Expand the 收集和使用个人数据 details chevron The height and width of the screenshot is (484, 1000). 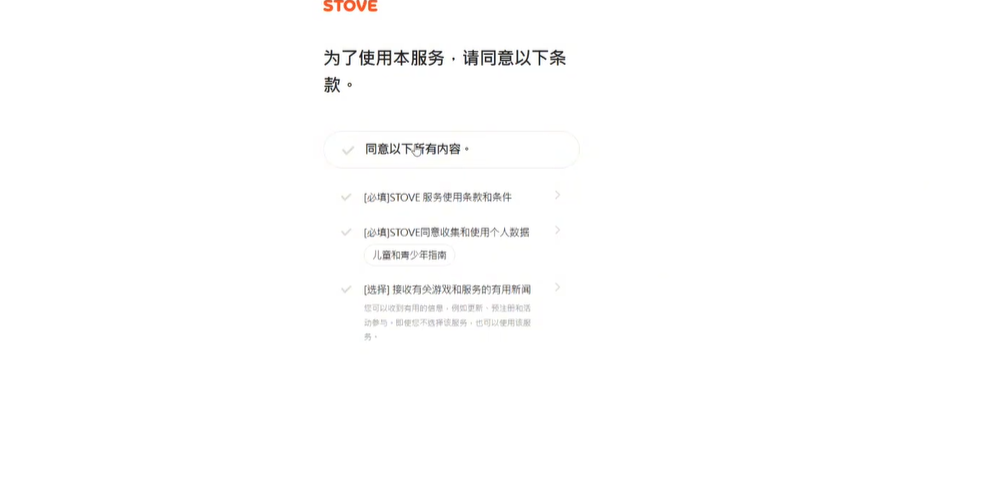557,230
